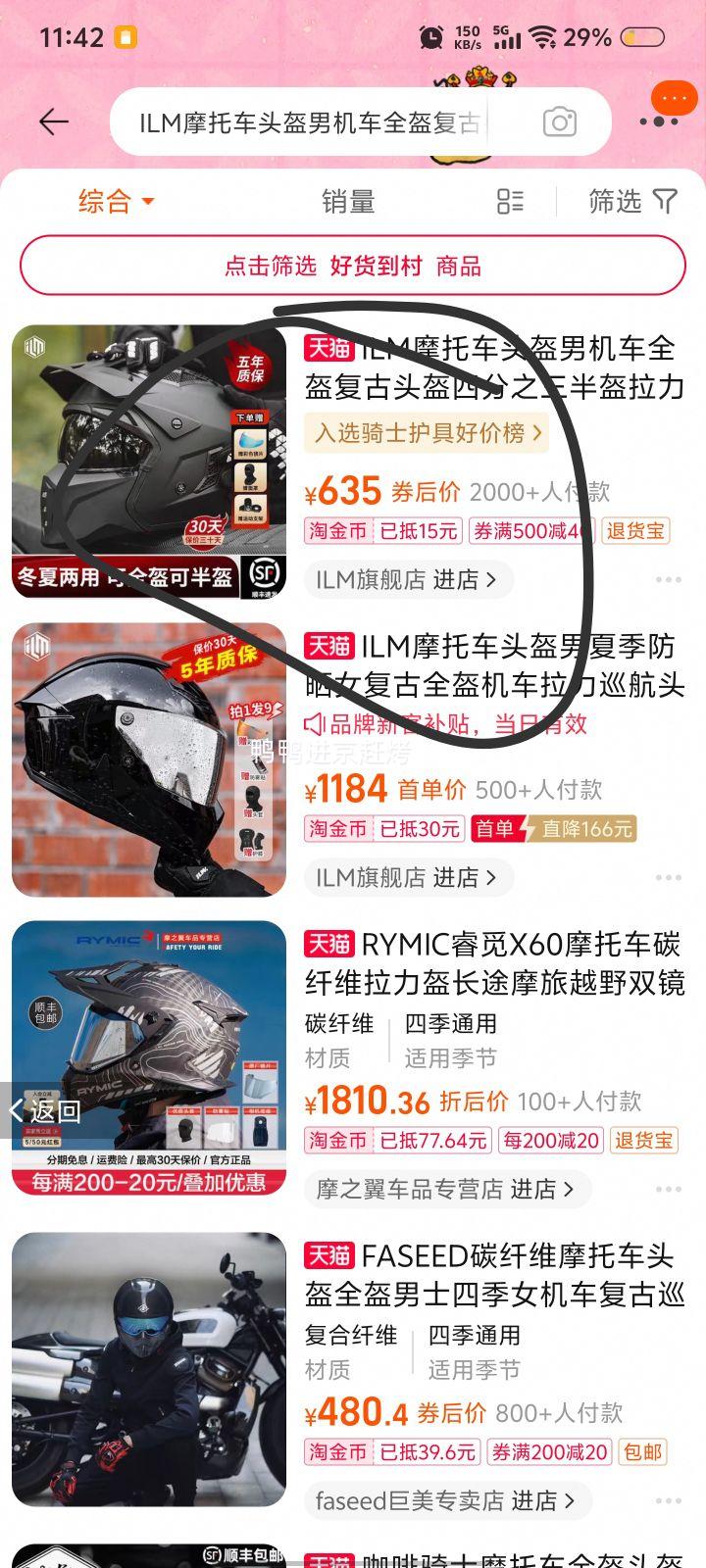This screenshot has width=706, height=1568.
Task: Tap the 好货到村 商品 filter banner
Action: click(x=353, y=266)
